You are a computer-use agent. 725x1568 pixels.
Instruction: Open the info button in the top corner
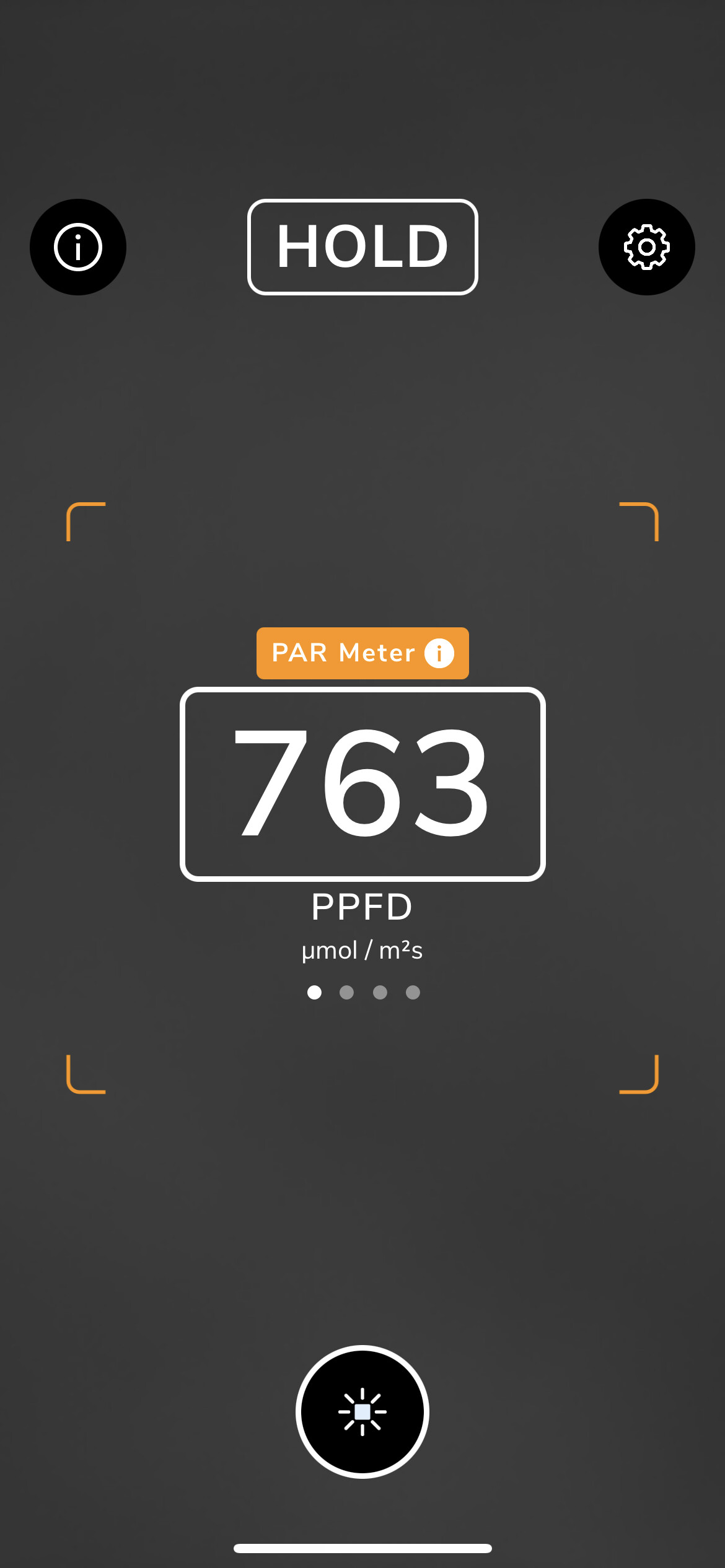[x=78, y=247]
